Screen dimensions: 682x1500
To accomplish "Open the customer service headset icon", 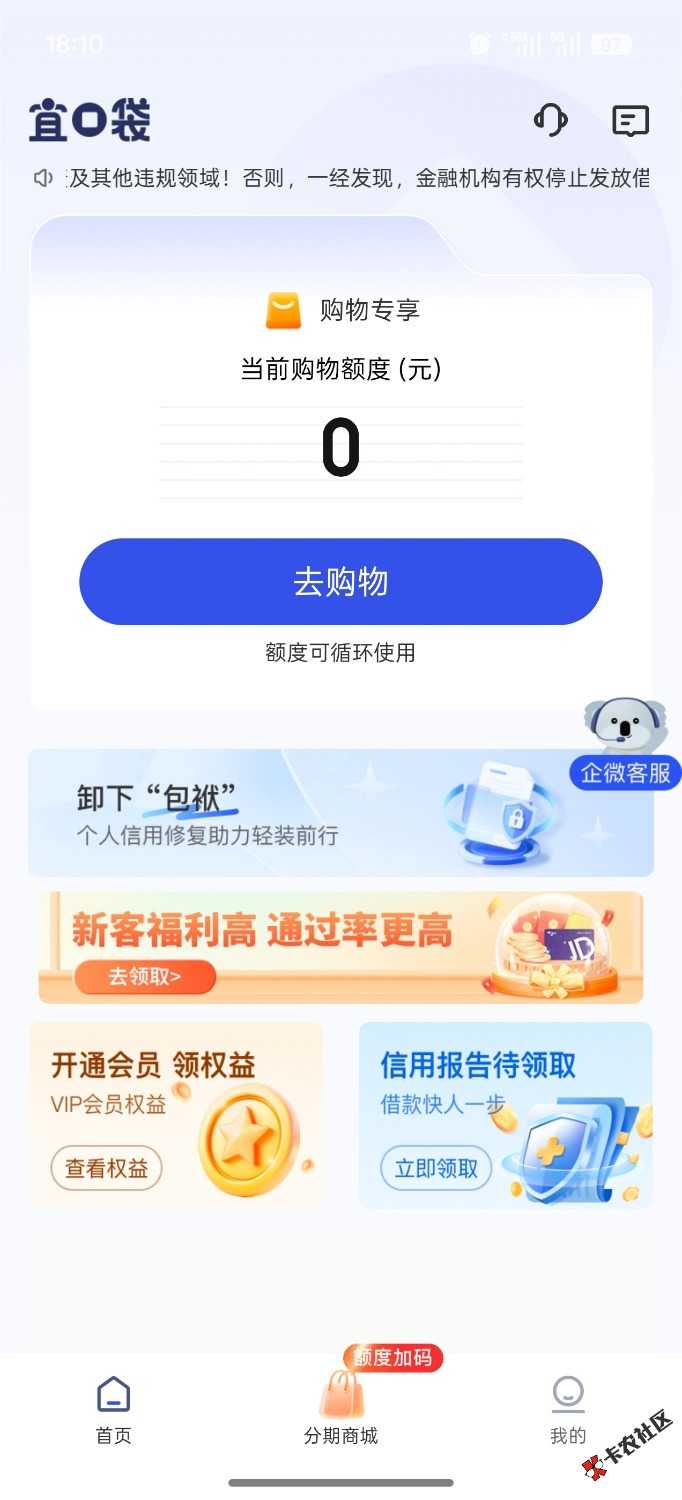I will click(x=550, y=121).
